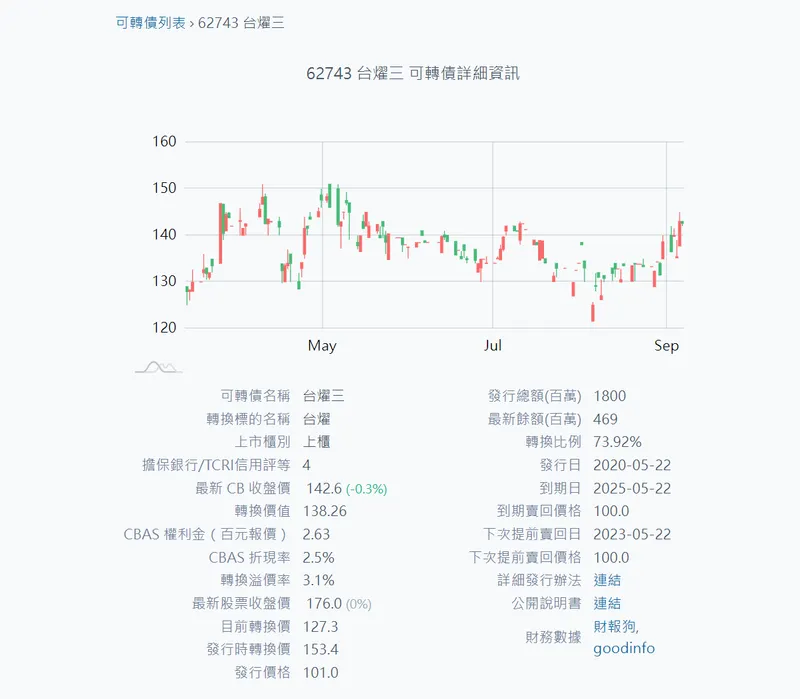This screenshot has height=699, width=800.
Task: Open the 詳細發行辦法 連結 link
Action: [607, 580]
